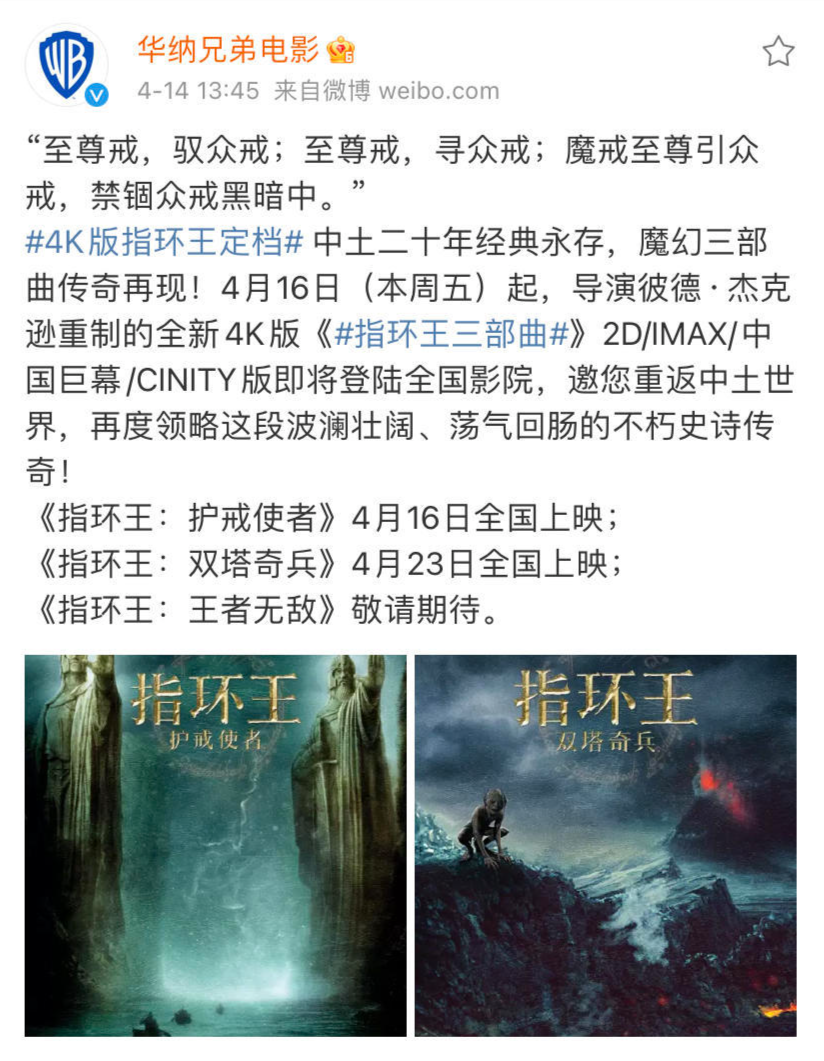824x1061 pixels.
Task: View the 双塔奇兵 poster image
Action: [x=605, y=845]
